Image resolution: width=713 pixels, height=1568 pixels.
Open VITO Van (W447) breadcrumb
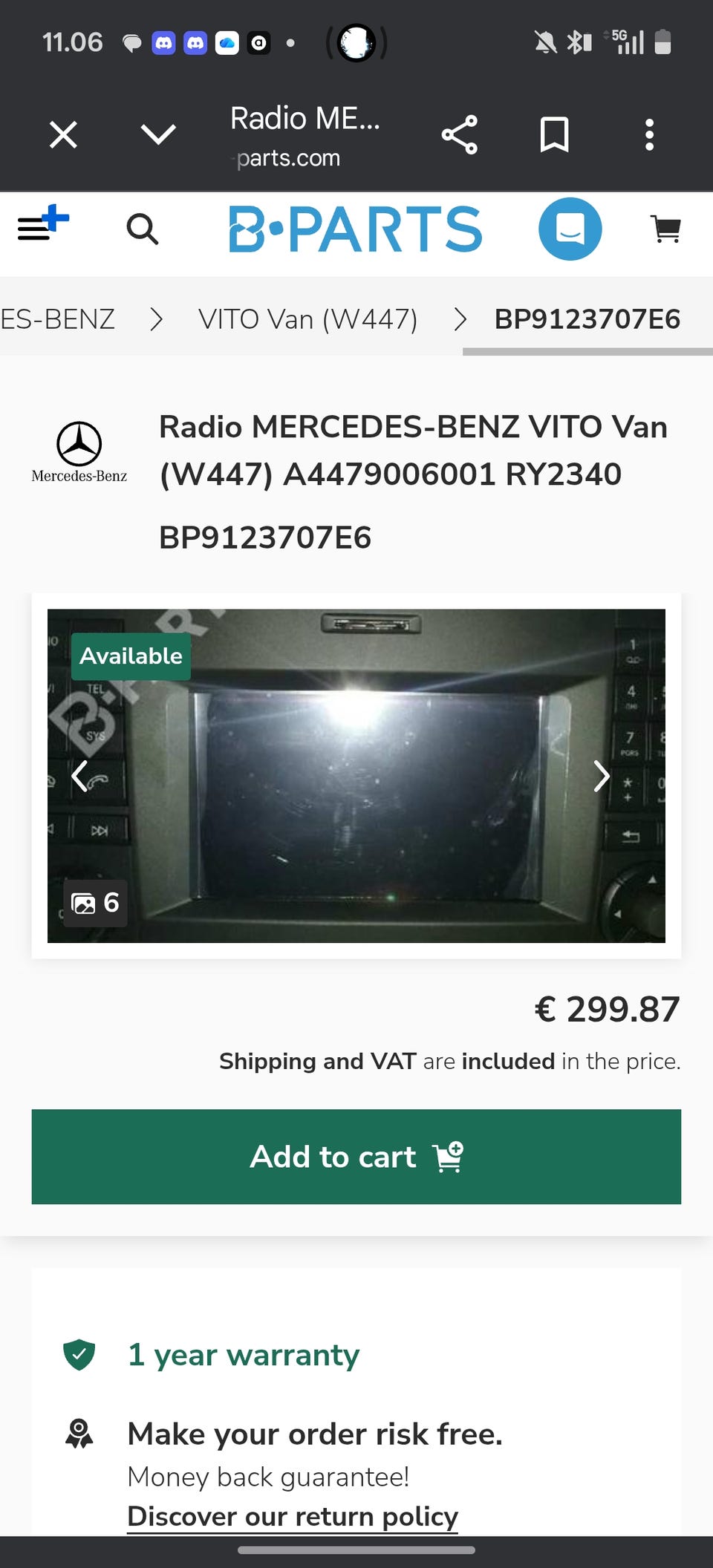pyautogui.click(x=307, y=319)
